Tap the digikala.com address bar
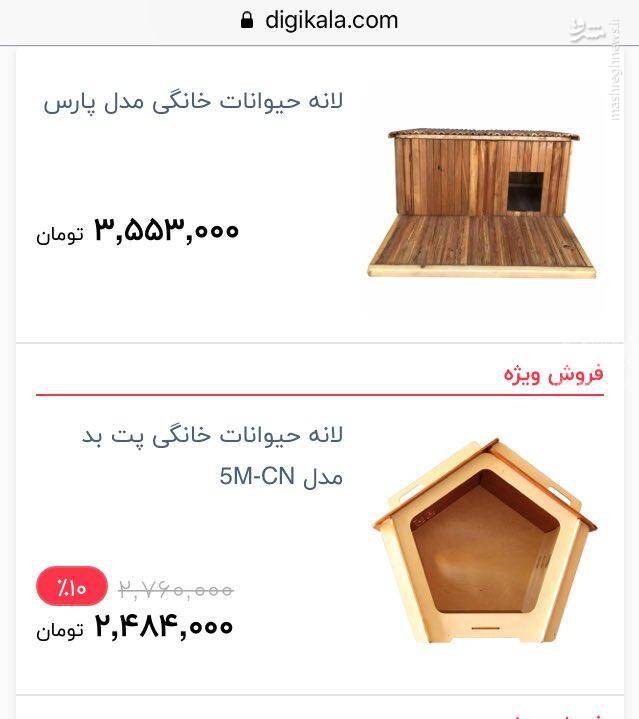The width and height of the screenshot is (639, 719). (320, 20)
